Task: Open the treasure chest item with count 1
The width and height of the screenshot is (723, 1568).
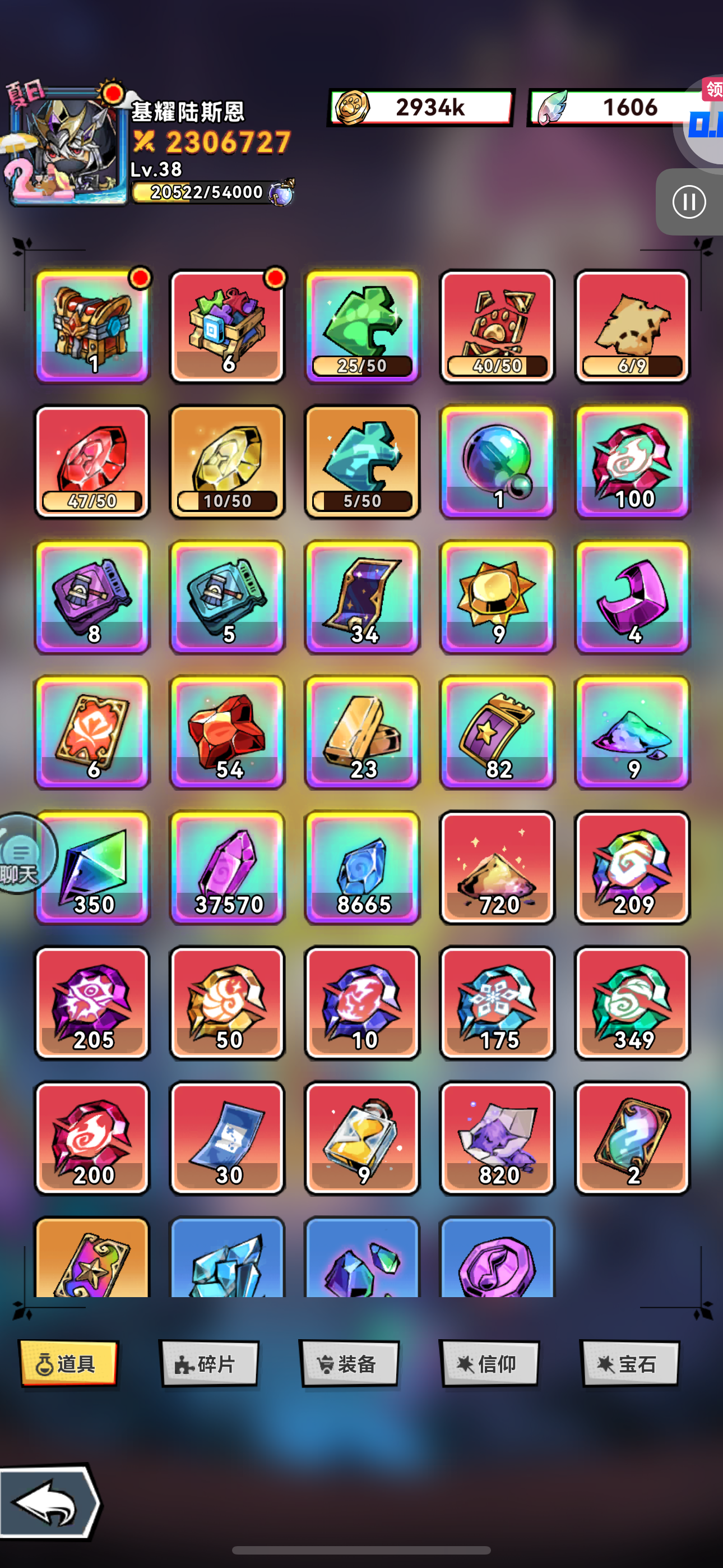Action: [92, 327]
